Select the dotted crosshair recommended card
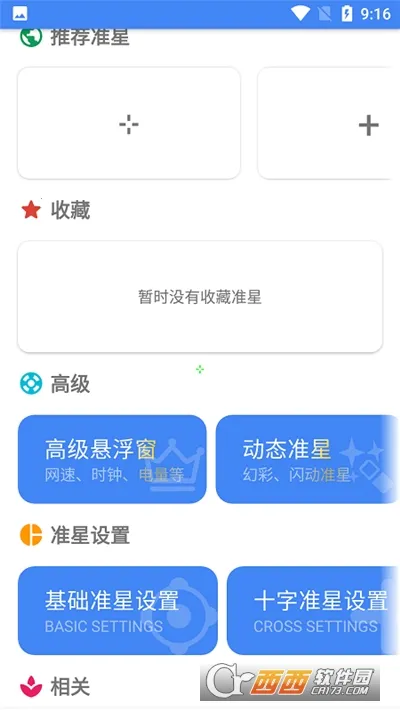This screenshot has width=400, height=711. [129, 123]
